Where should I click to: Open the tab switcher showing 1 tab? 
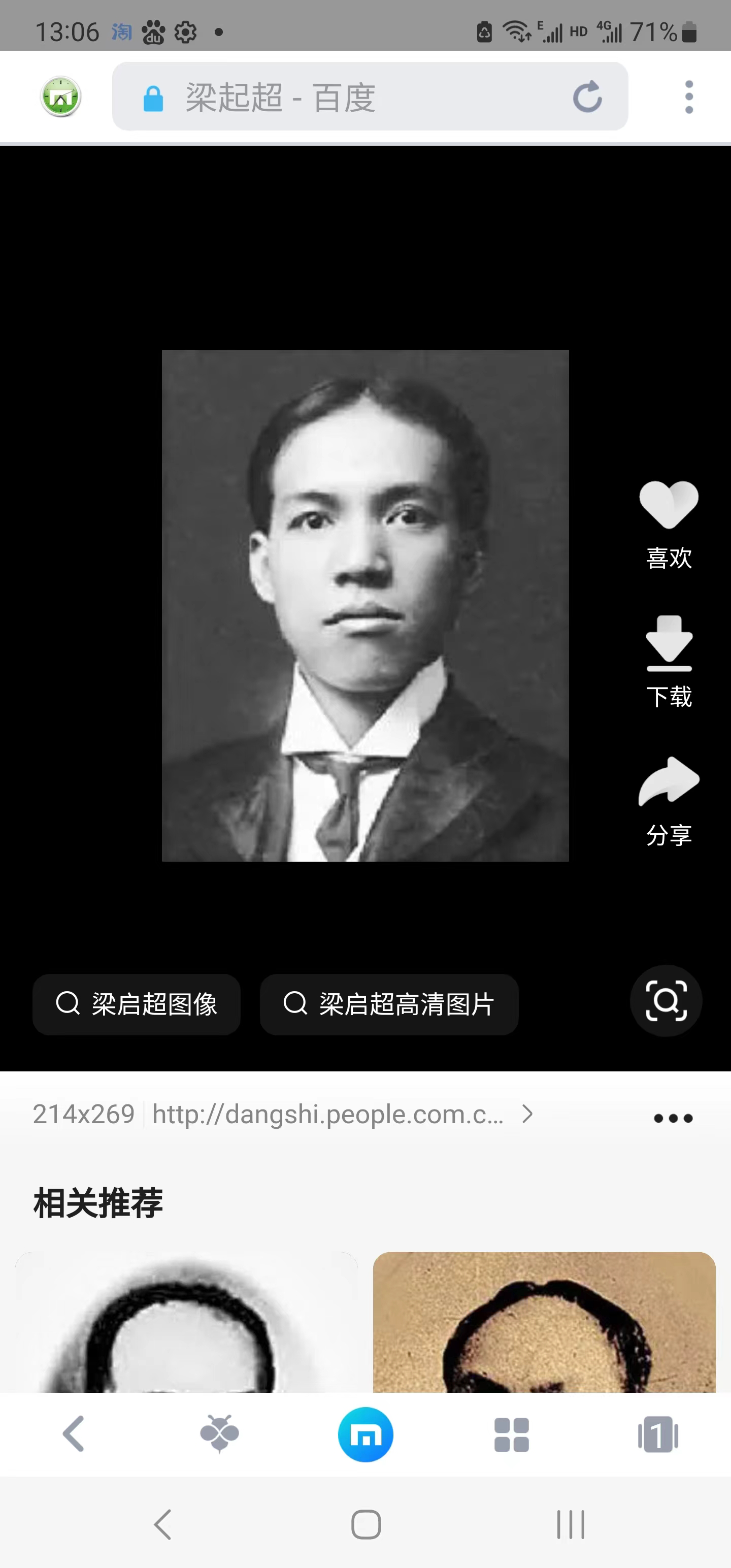point(658,1434)
